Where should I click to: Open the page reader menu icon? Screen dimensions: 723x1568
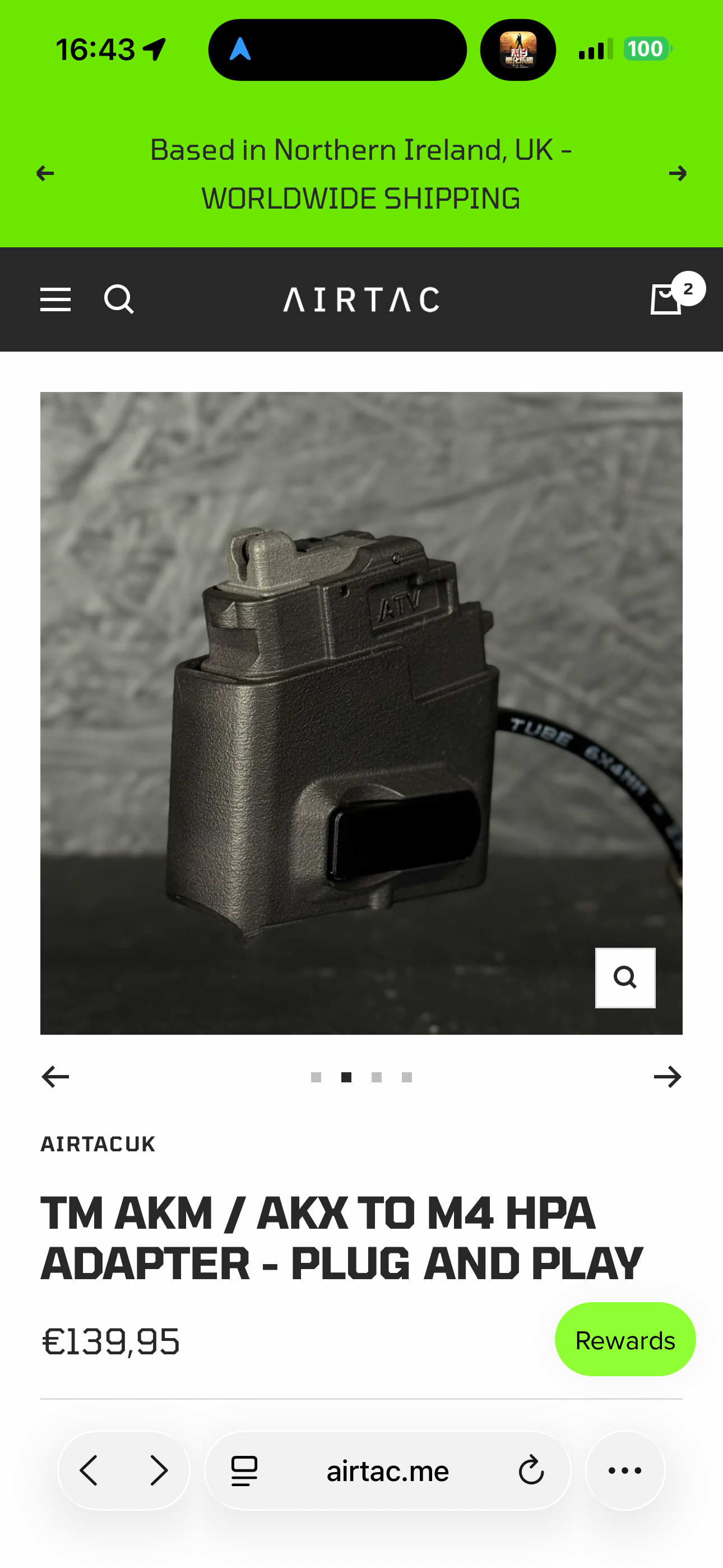coord(244,1471)
